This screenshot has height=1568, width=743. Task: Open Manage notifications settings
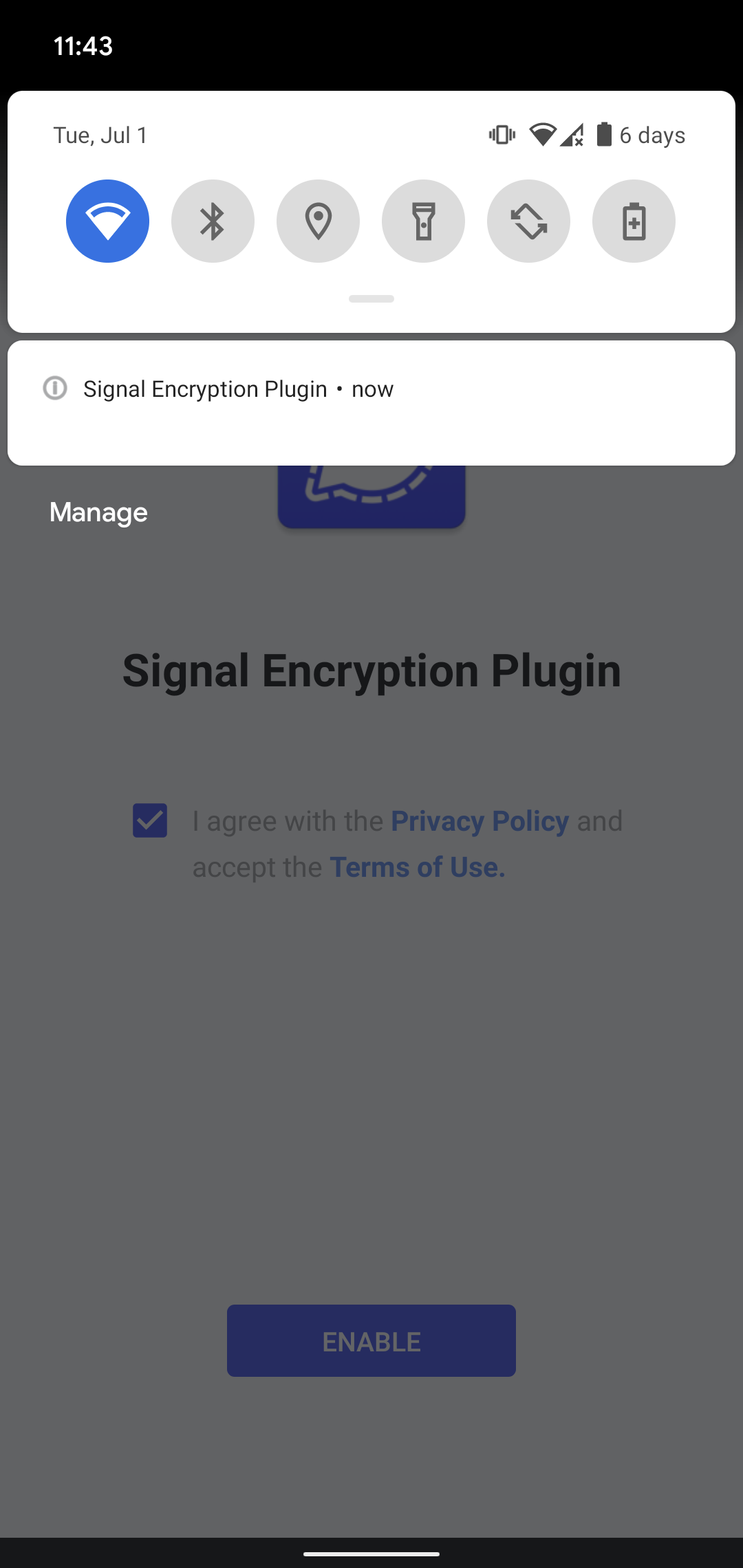(x=98, y=512)
